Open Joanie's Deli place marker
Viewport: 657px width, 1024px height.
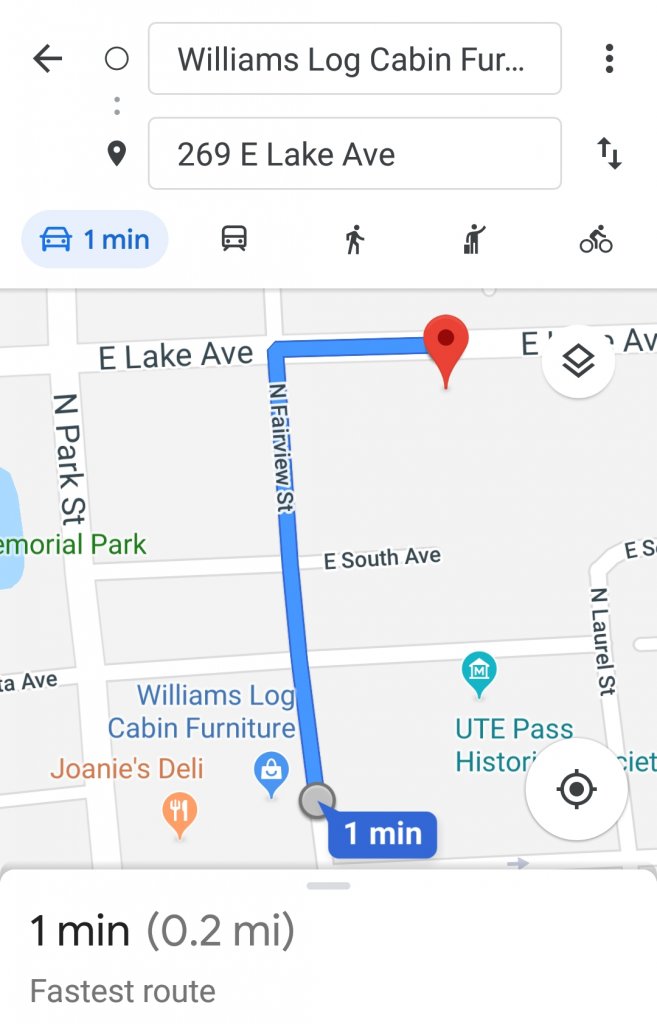coord(179,811)
